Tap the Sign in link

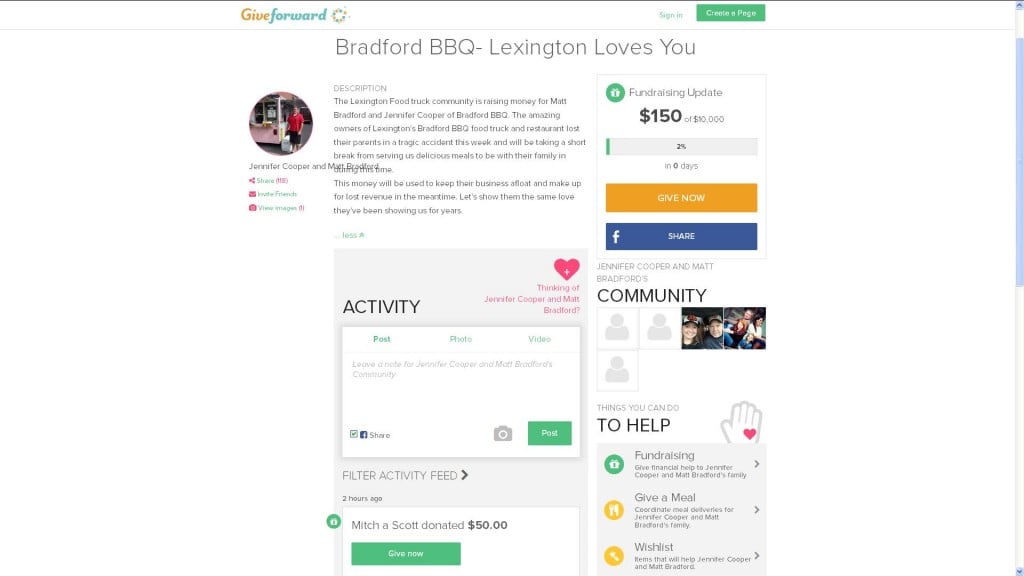point(670,15)
